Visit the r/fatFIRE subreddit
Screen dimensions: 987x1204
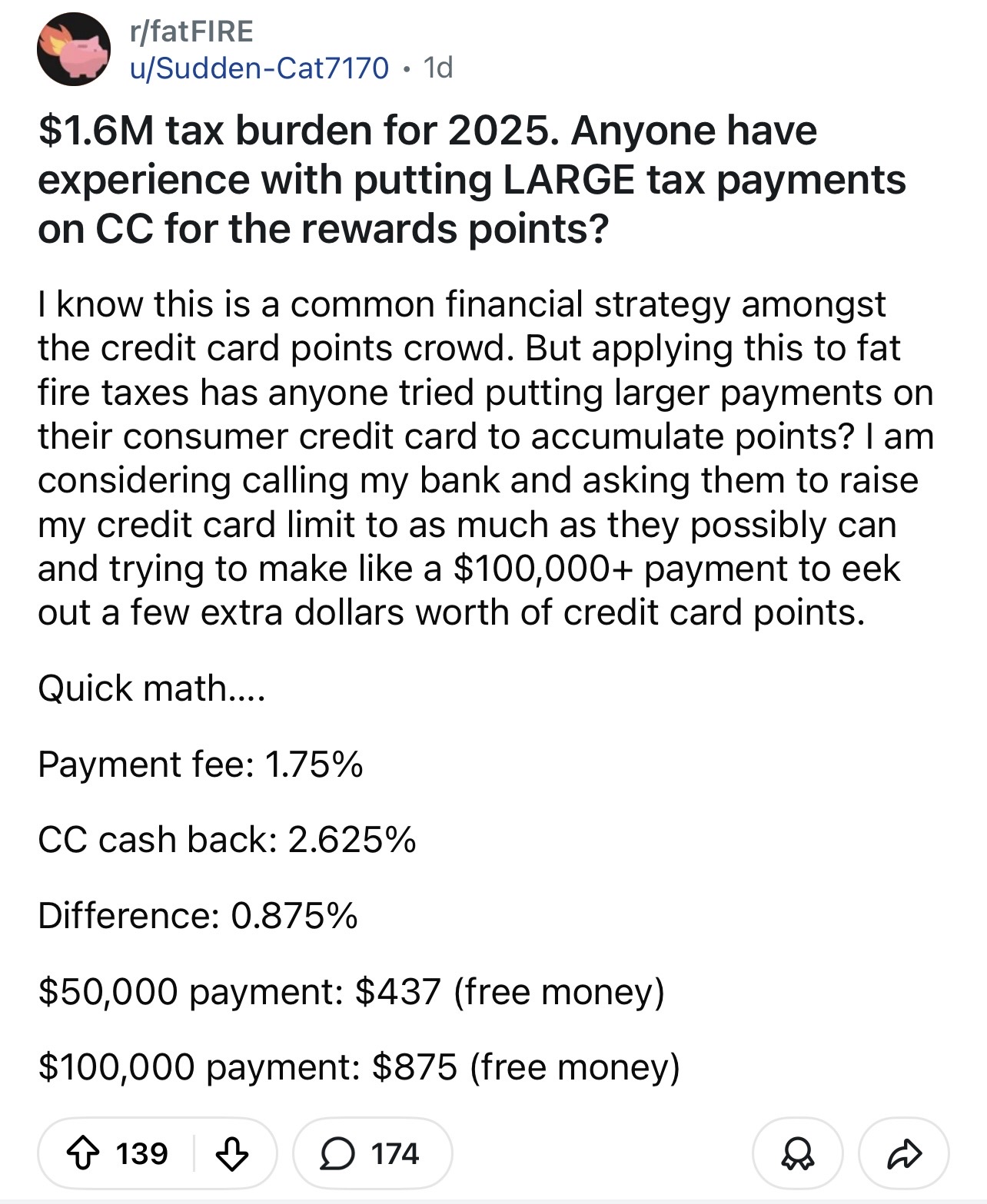(x=191, y=32)
